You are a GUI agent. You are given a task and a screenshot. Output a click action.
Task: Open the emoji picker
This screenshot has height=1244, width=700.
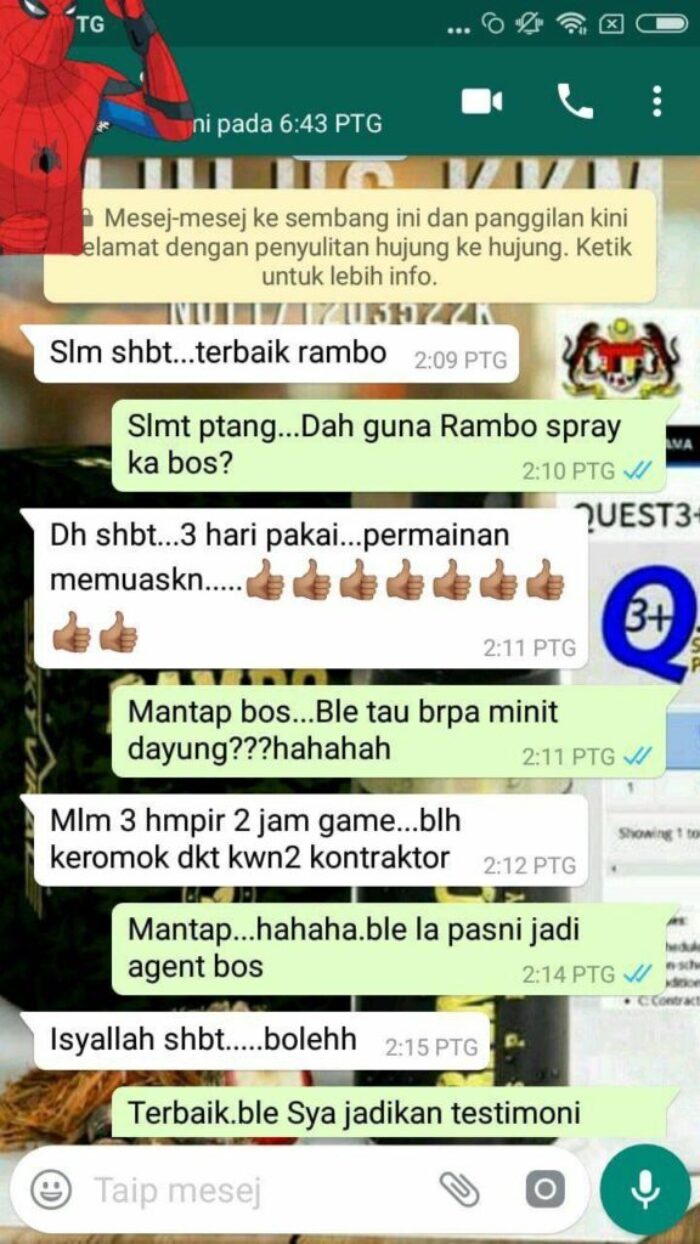(x=51, y=1189)
